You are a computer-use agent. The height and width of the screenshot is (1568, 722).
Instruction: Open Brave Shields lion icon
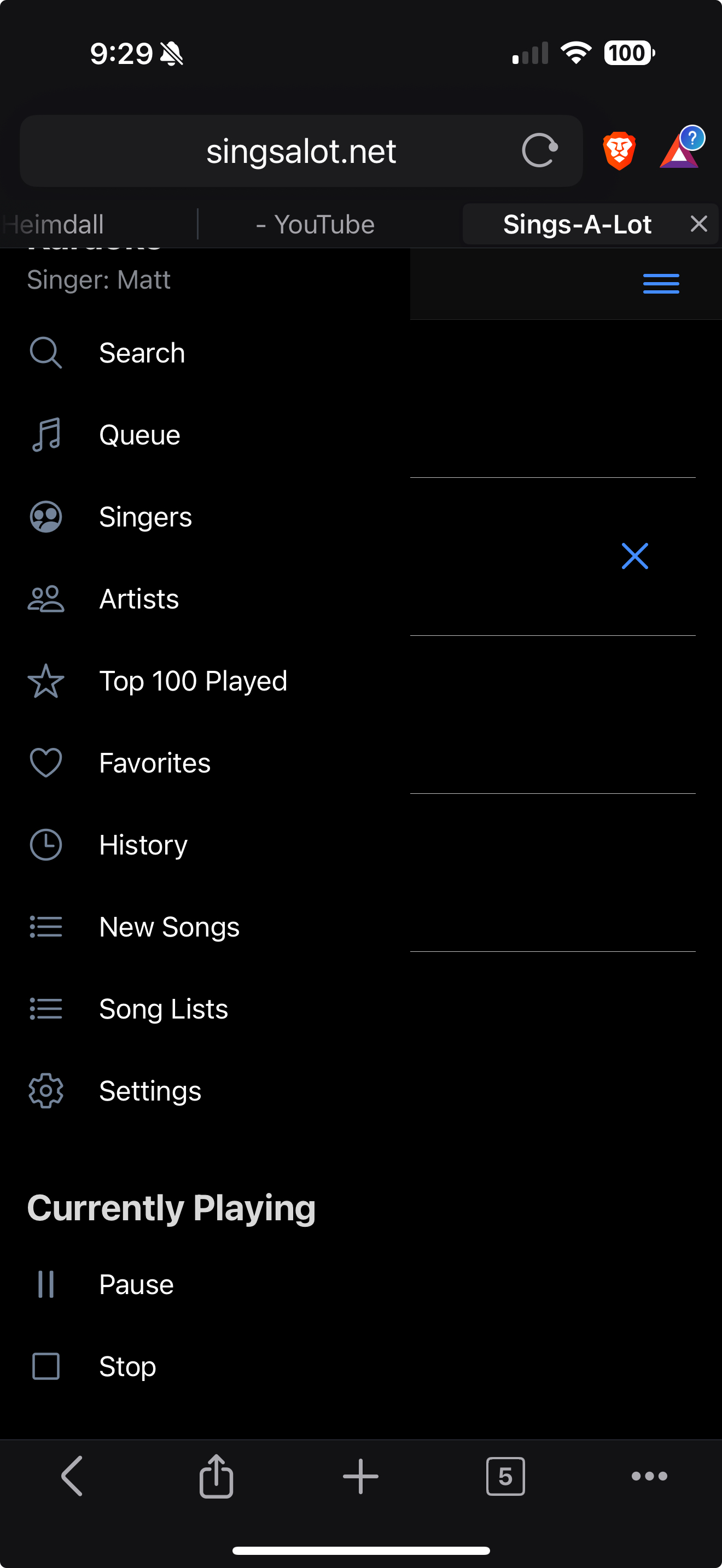click(619, 151)
